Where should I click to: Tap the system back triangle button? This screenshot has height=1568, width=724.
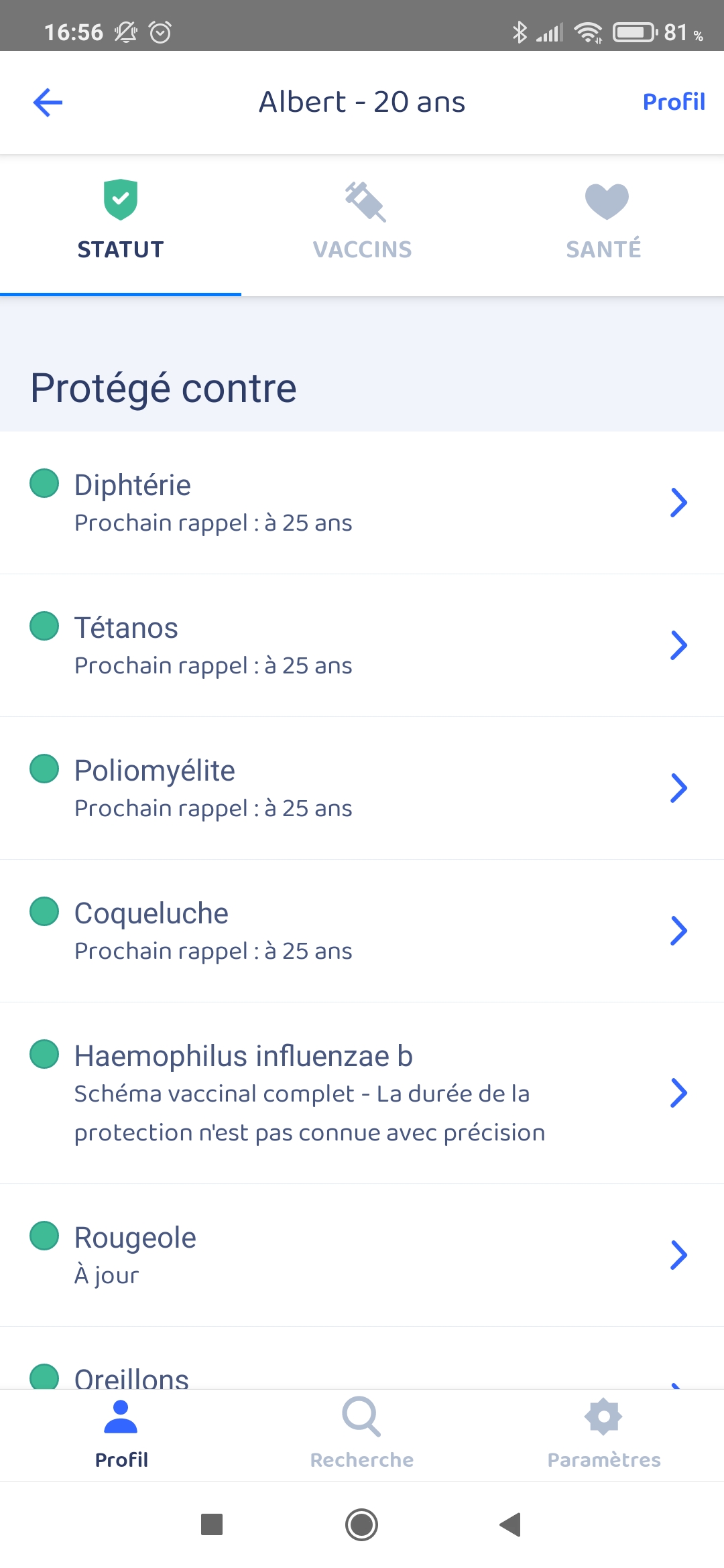click(x=511, y=1524)
